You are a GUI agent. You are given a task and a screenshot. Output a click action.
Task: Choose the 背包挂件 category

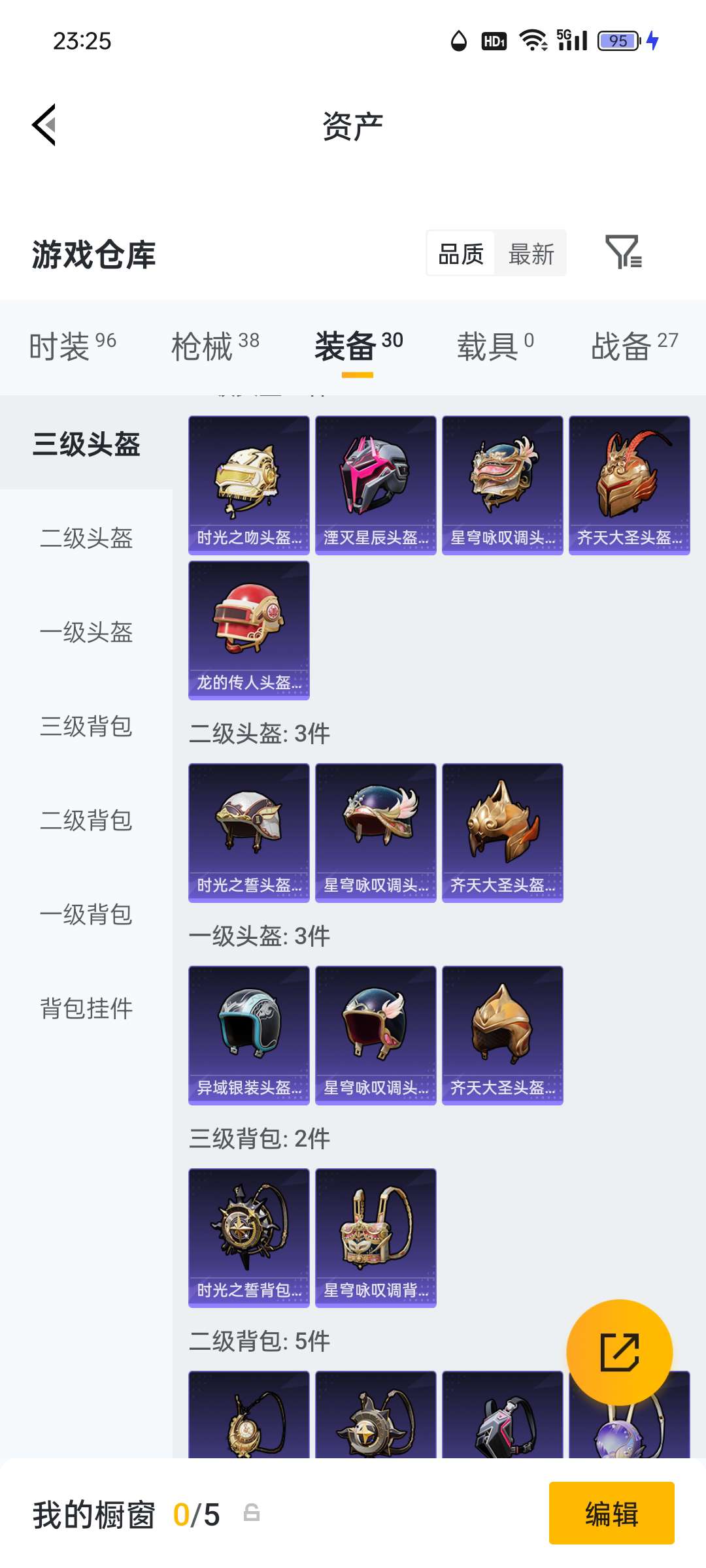tap(86, 1008)
